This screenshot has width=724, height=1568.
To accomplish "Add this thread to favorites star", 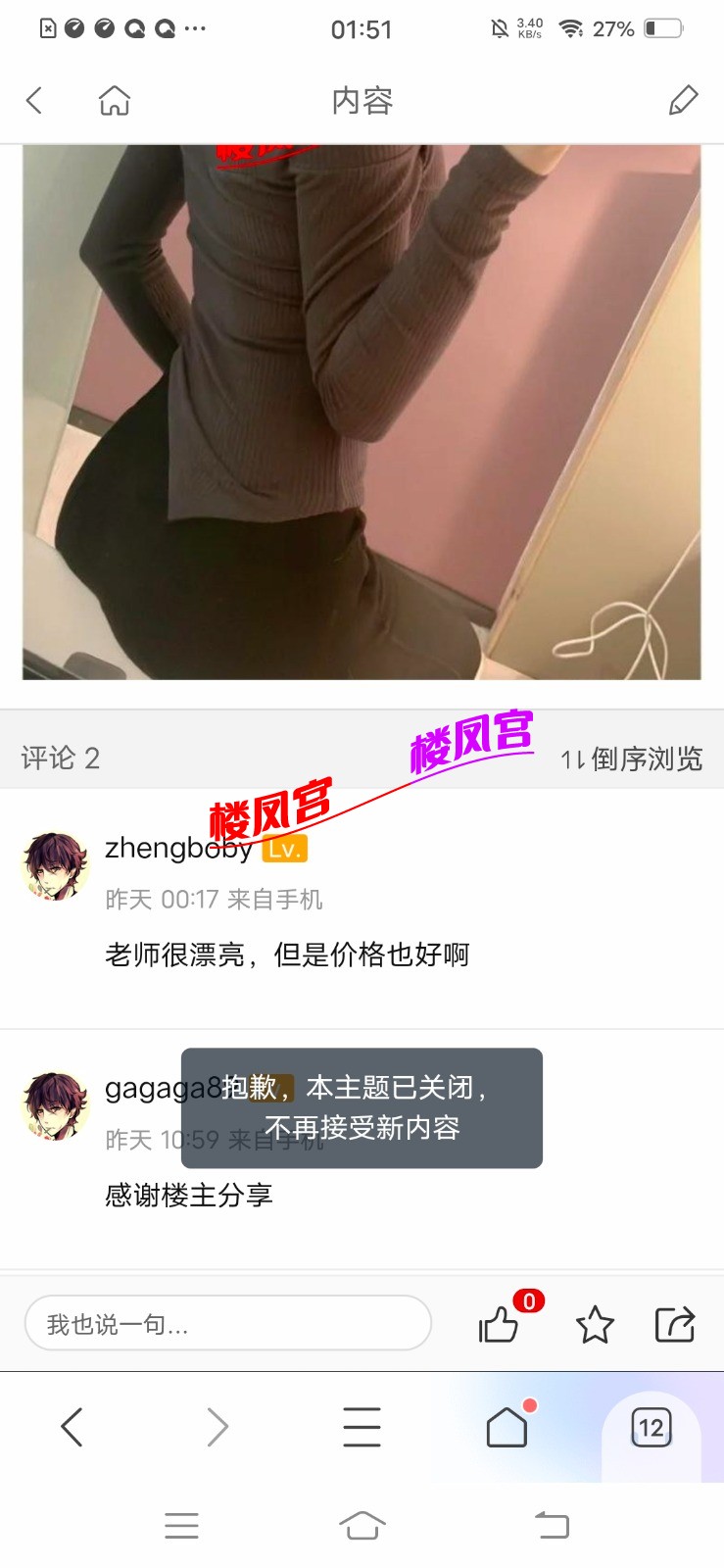I will point(595,1324).
